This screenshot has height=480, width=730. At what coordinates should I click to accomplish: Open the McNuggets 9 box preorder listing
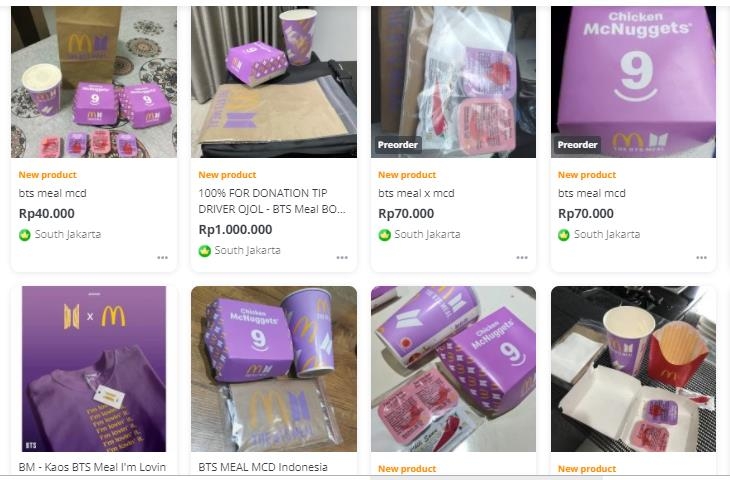tap(633, 82)
